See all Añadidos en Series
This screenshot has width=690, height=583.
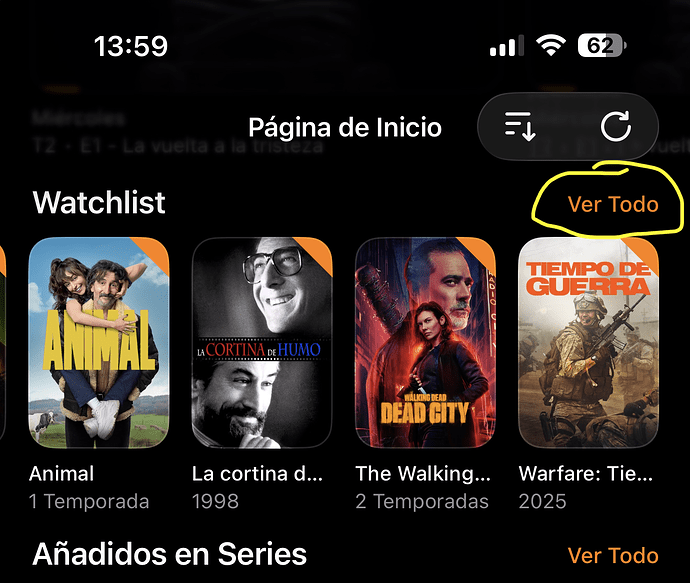(x=613, y=555)
